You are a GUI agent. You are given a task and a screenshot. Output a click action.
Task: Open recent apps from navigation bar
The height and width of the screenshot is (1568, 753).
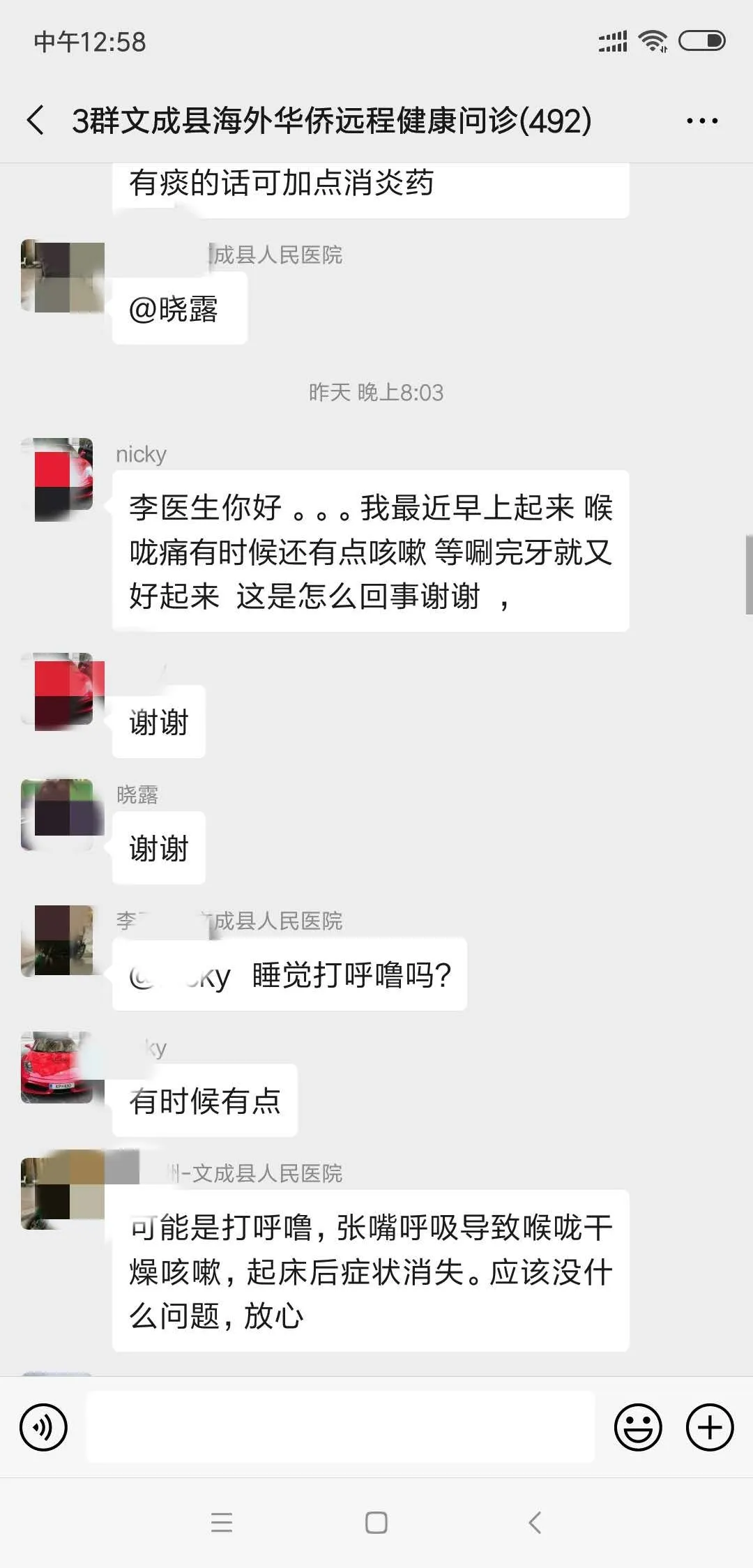(x=222, y=1522)
